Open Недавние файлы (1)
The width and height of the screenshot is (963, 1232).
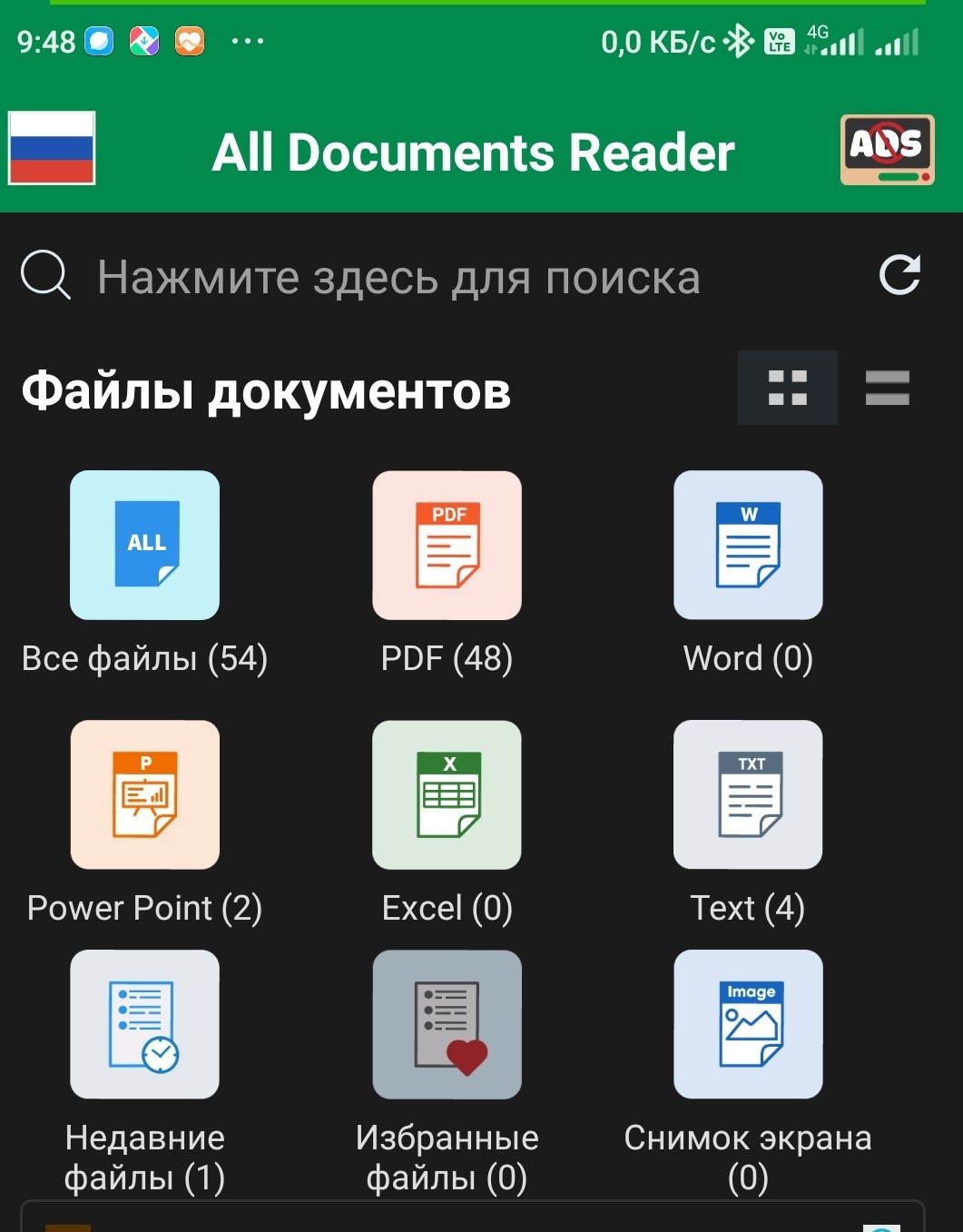point(144,1072)
